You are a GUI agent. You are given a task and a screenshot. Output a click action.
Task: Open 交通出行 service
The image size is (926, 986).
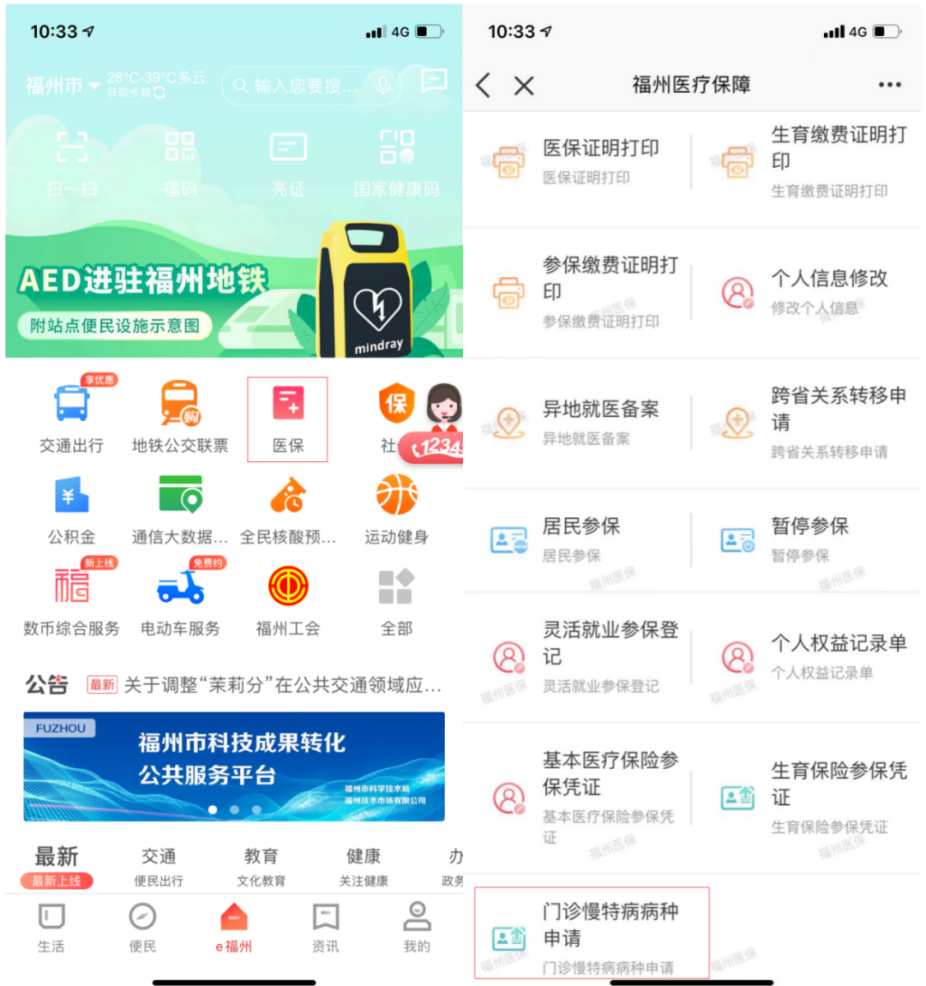pyautogui.click(x=71, y=418)
